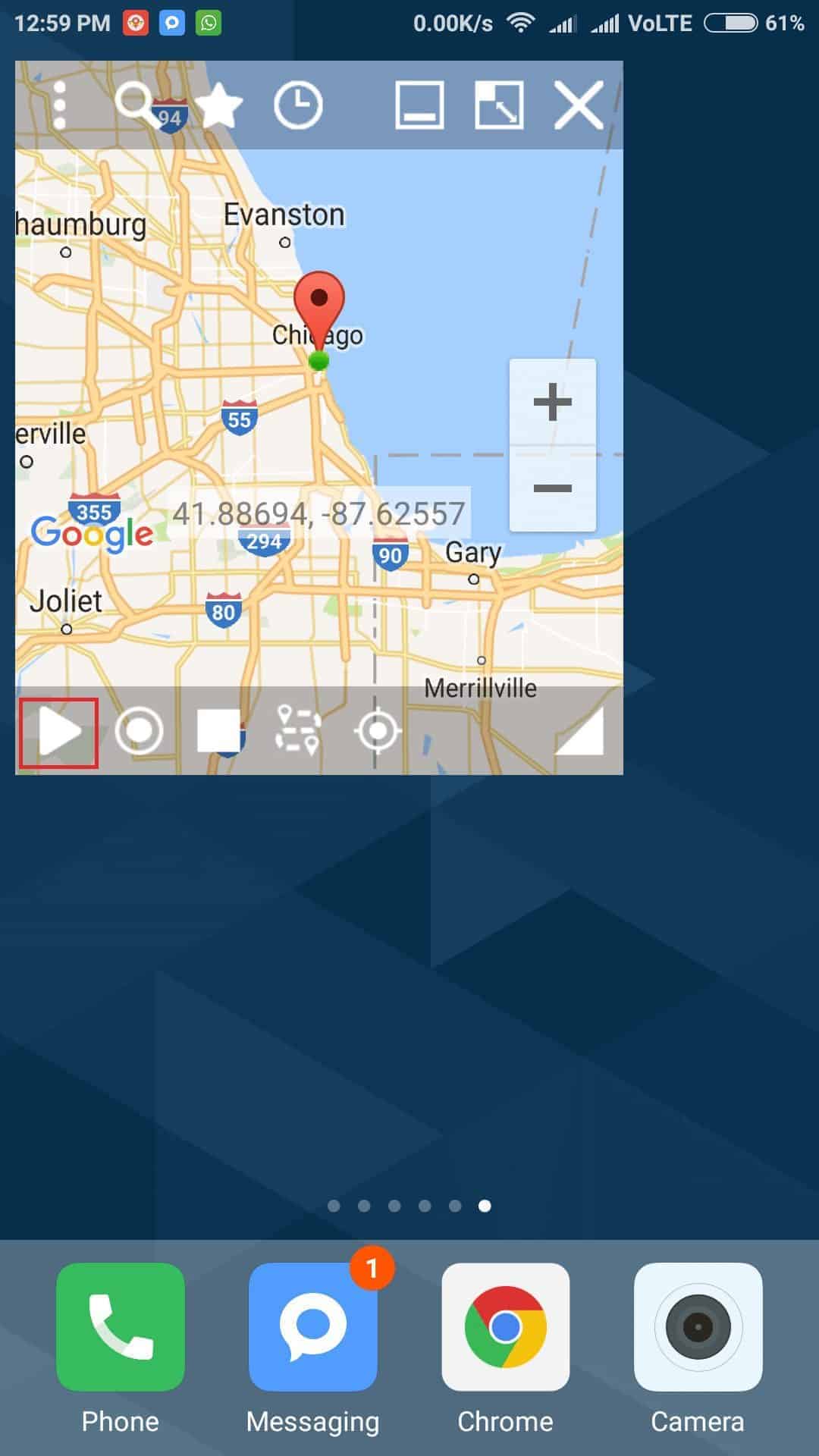This screenshot has width=819, height=1456.
Task: Start the fake location with play button
Action: (x=58, y=732)
